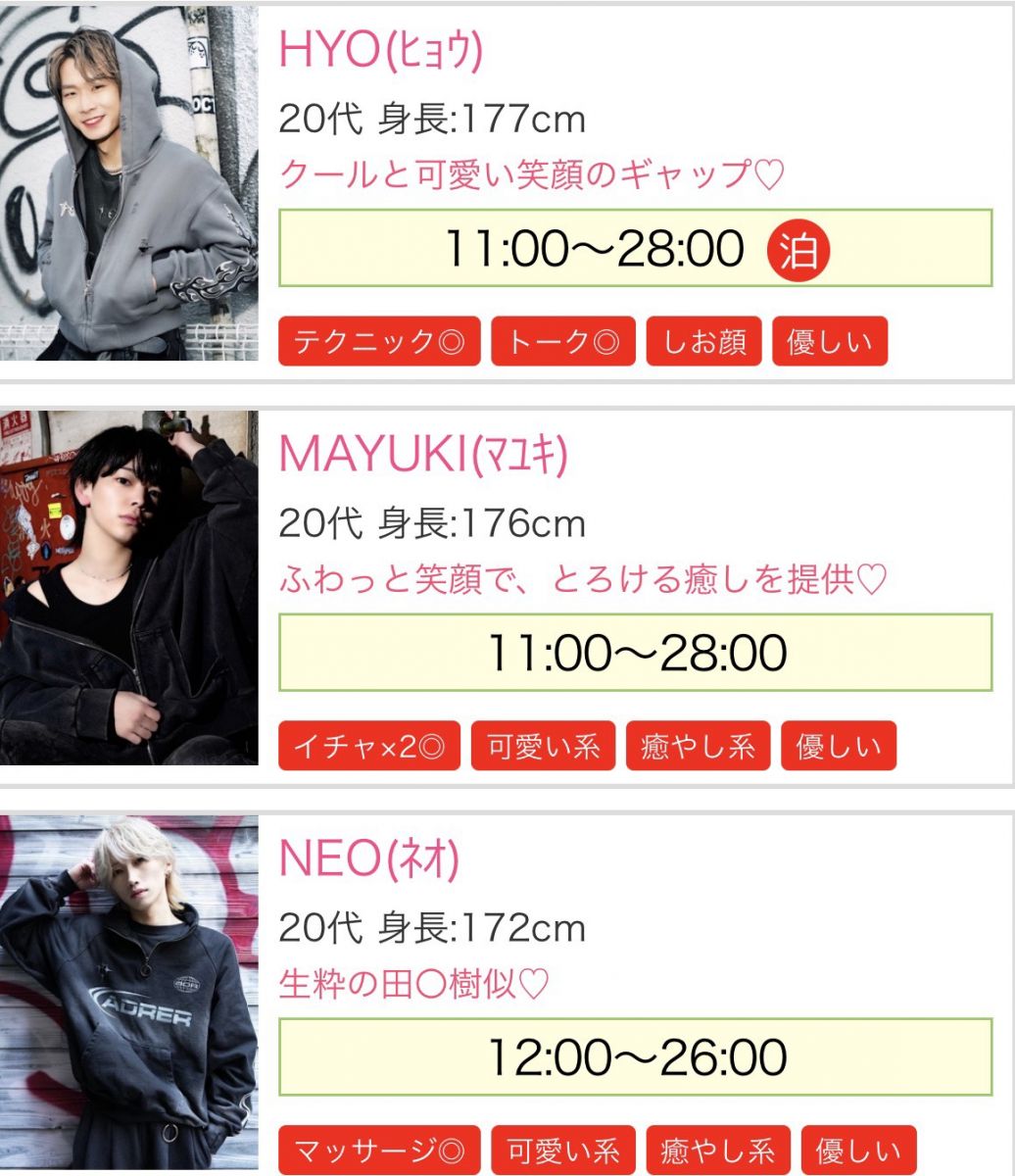Open MAYUKI's profile photo
This screenshot has width=1015, height=1176.
tap(128, 587)
